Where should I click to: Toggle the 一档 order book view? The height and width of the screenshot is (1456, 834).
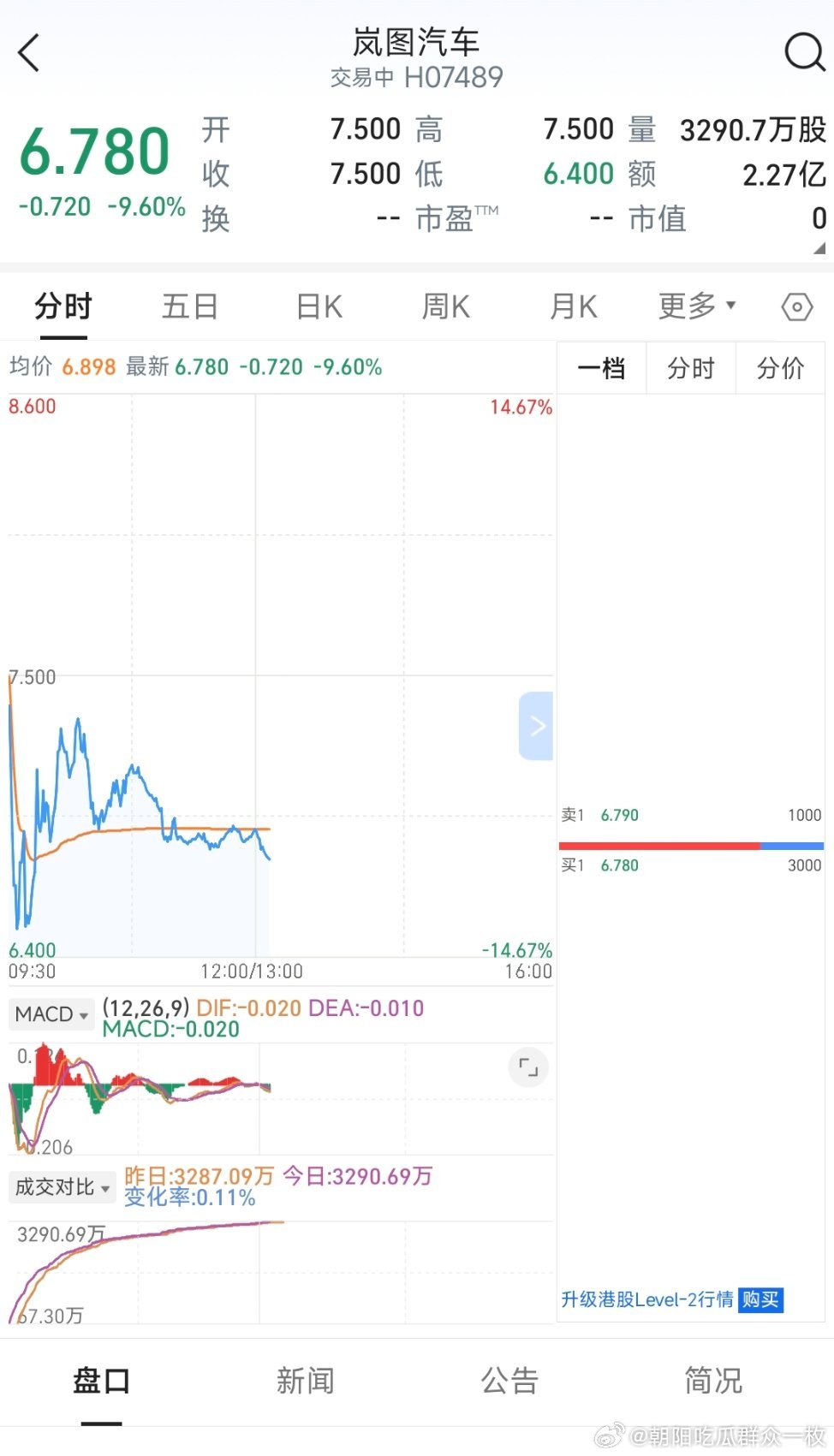tap(600, 368)
